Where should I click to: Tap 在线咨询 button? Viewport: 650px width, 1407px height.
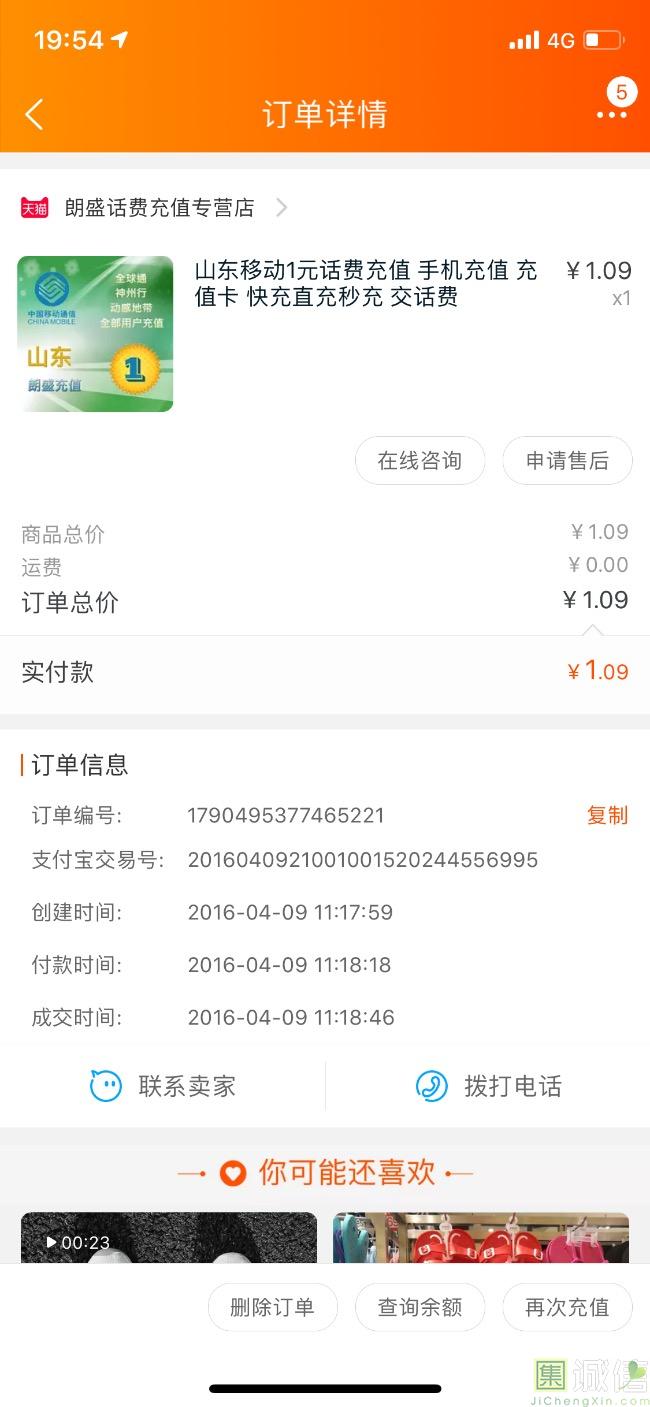coord(420,461)
